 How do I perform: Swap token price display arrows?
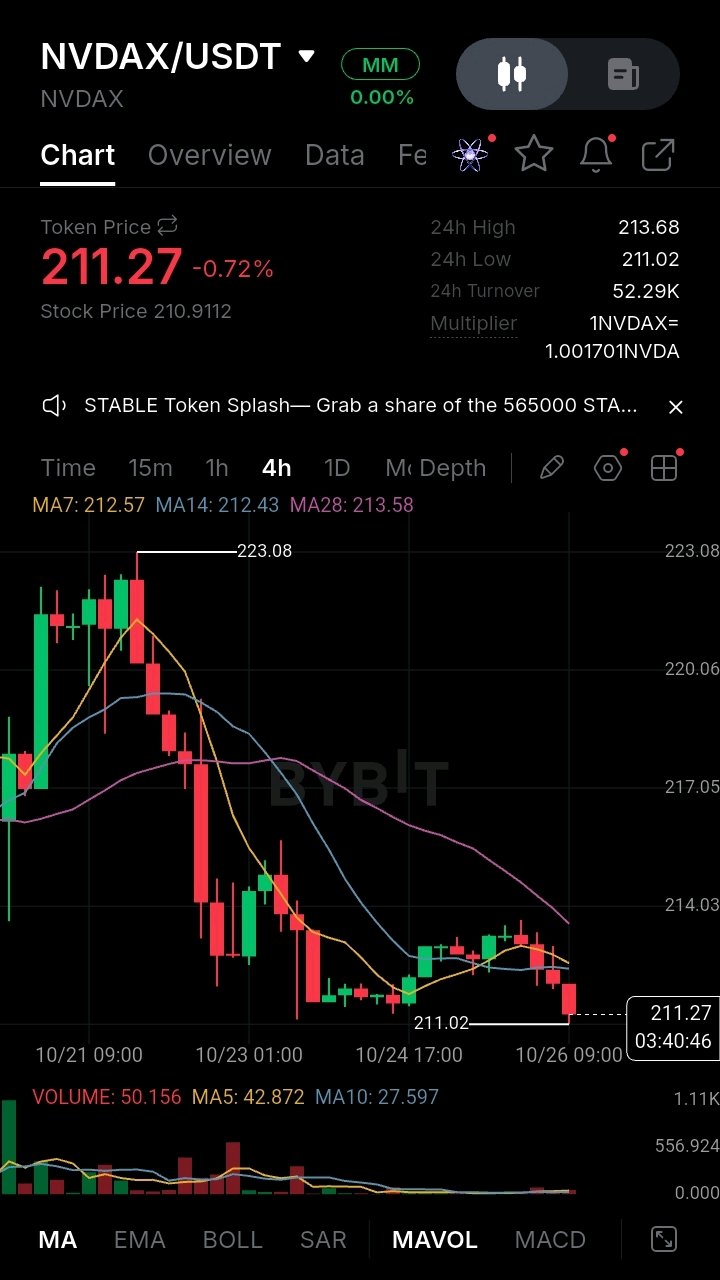click(x=168, y=227)
